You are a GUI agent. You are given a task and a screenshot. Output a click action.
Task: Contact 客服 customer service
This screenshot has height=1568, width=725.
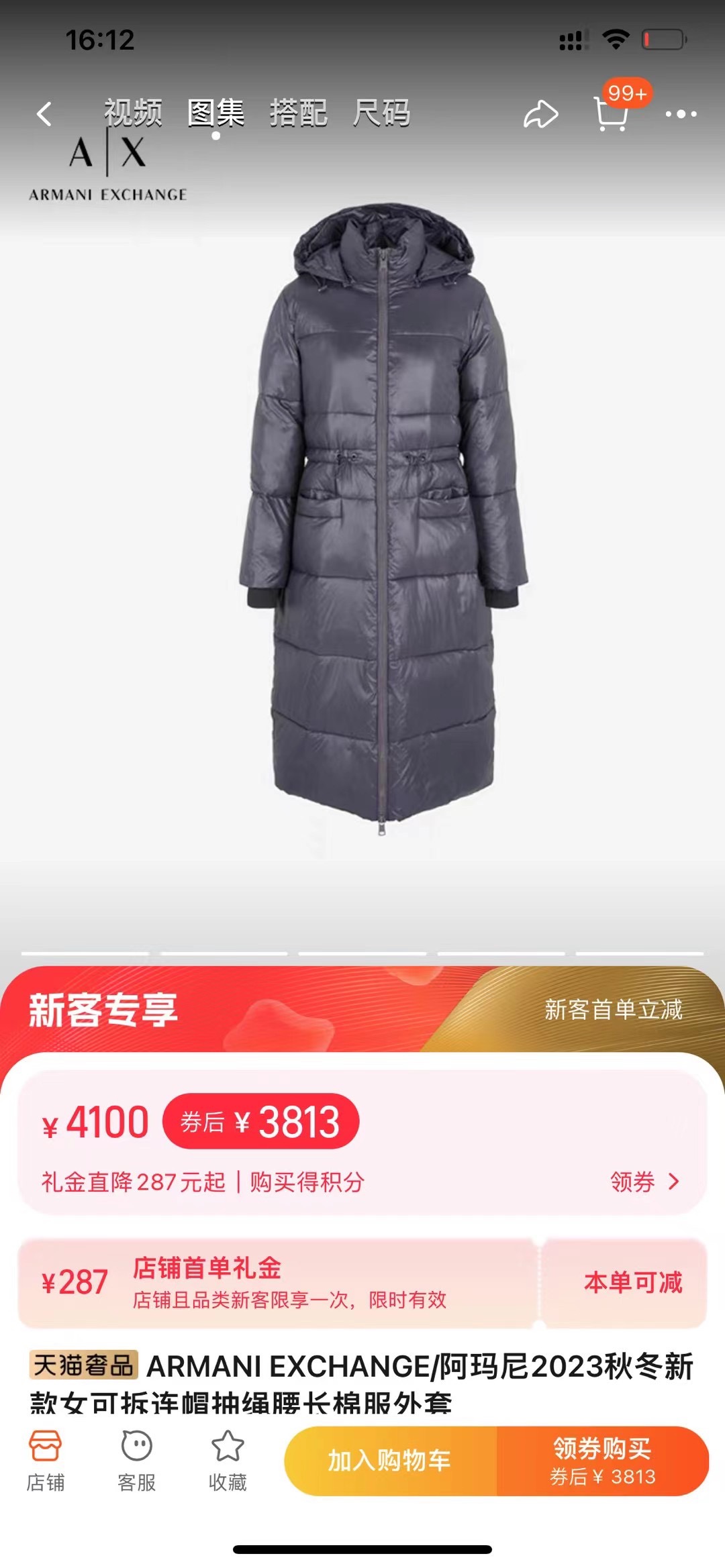137,1460
